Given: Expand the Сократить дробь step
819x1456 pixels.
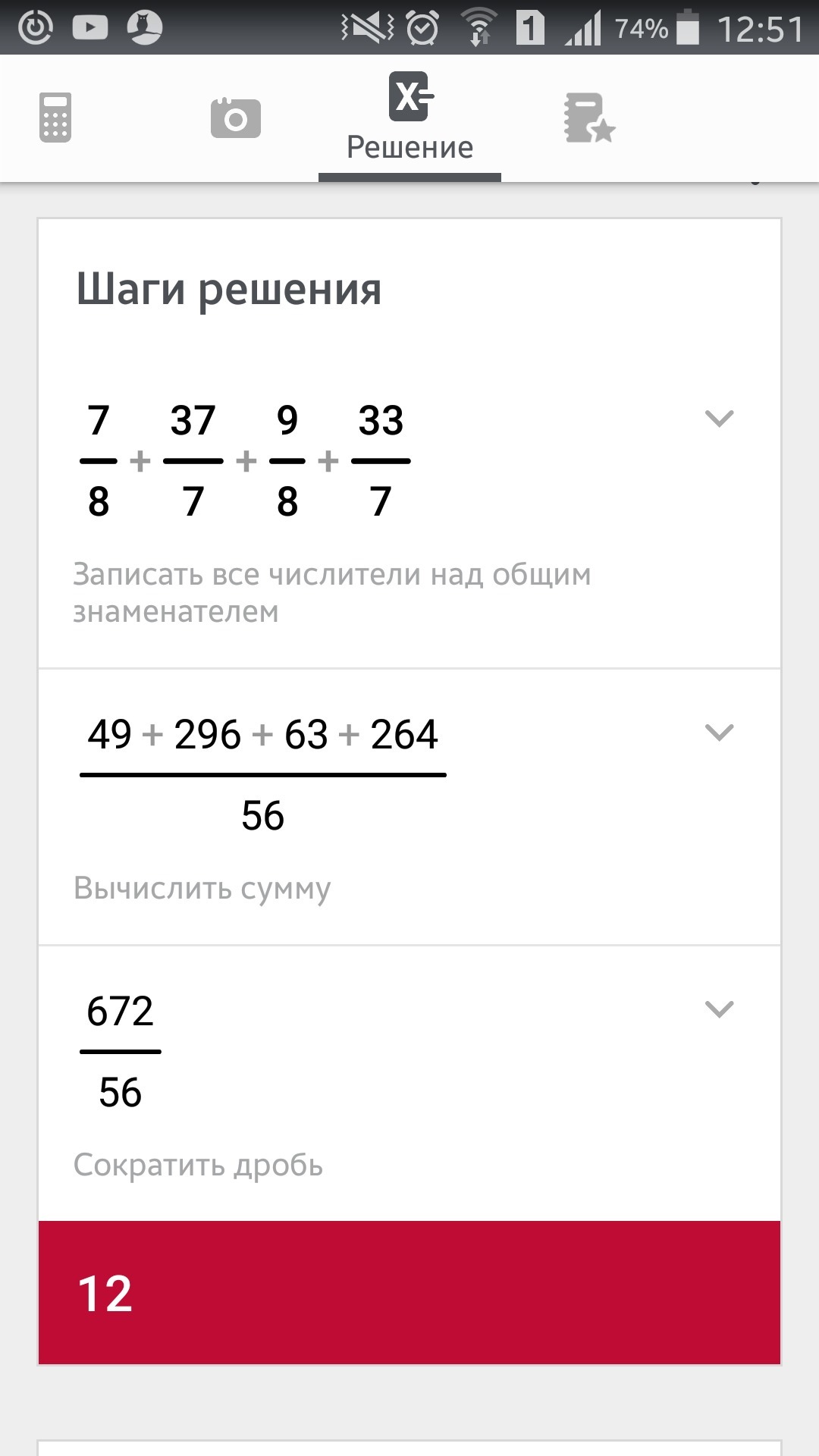Looking at the screenshot, I should [x=719, y=1009].
